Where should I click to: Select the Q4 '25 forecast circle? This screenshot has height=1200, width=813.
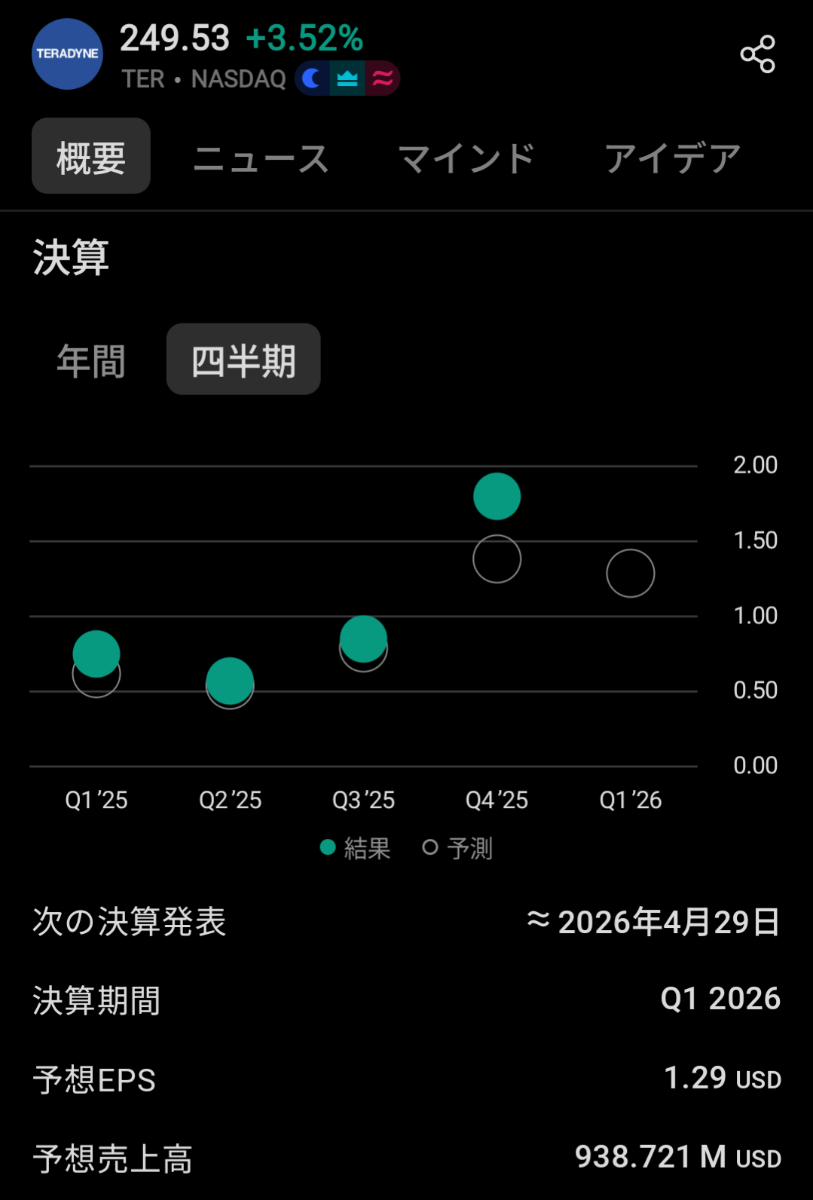[497, 558]
